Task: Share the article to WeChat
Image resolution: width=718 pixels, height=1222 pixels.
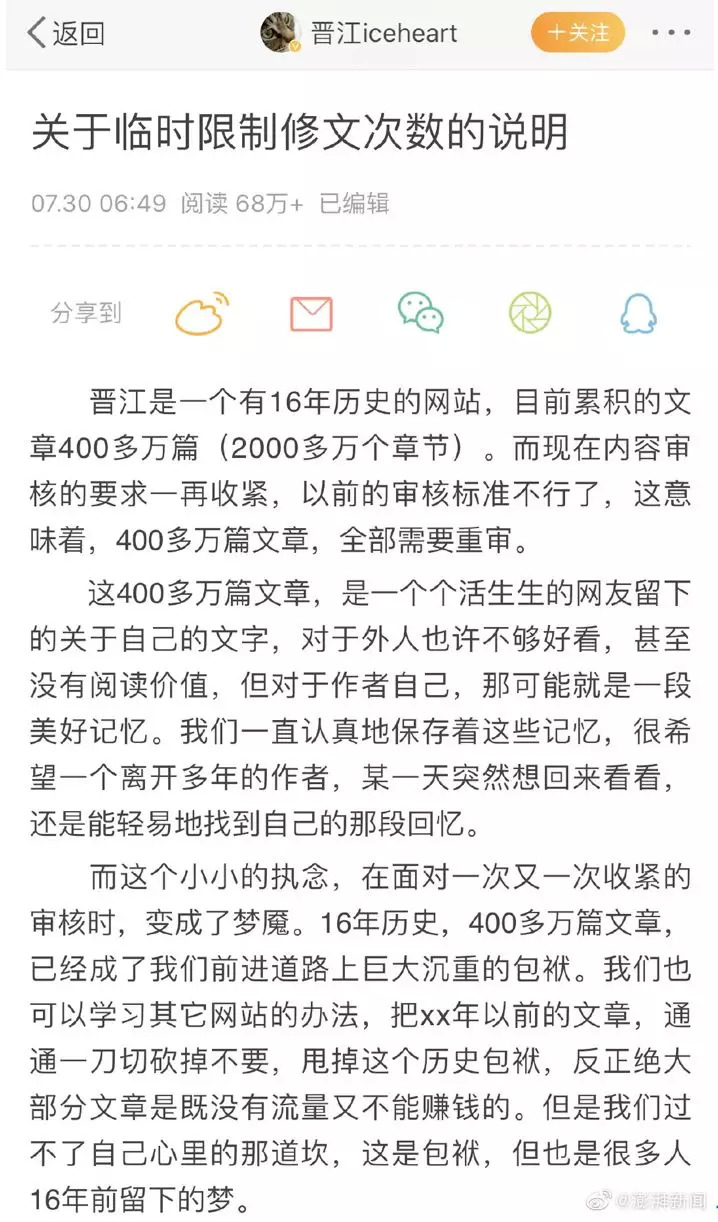Action: pyautogui.click(x=420, y=313)
